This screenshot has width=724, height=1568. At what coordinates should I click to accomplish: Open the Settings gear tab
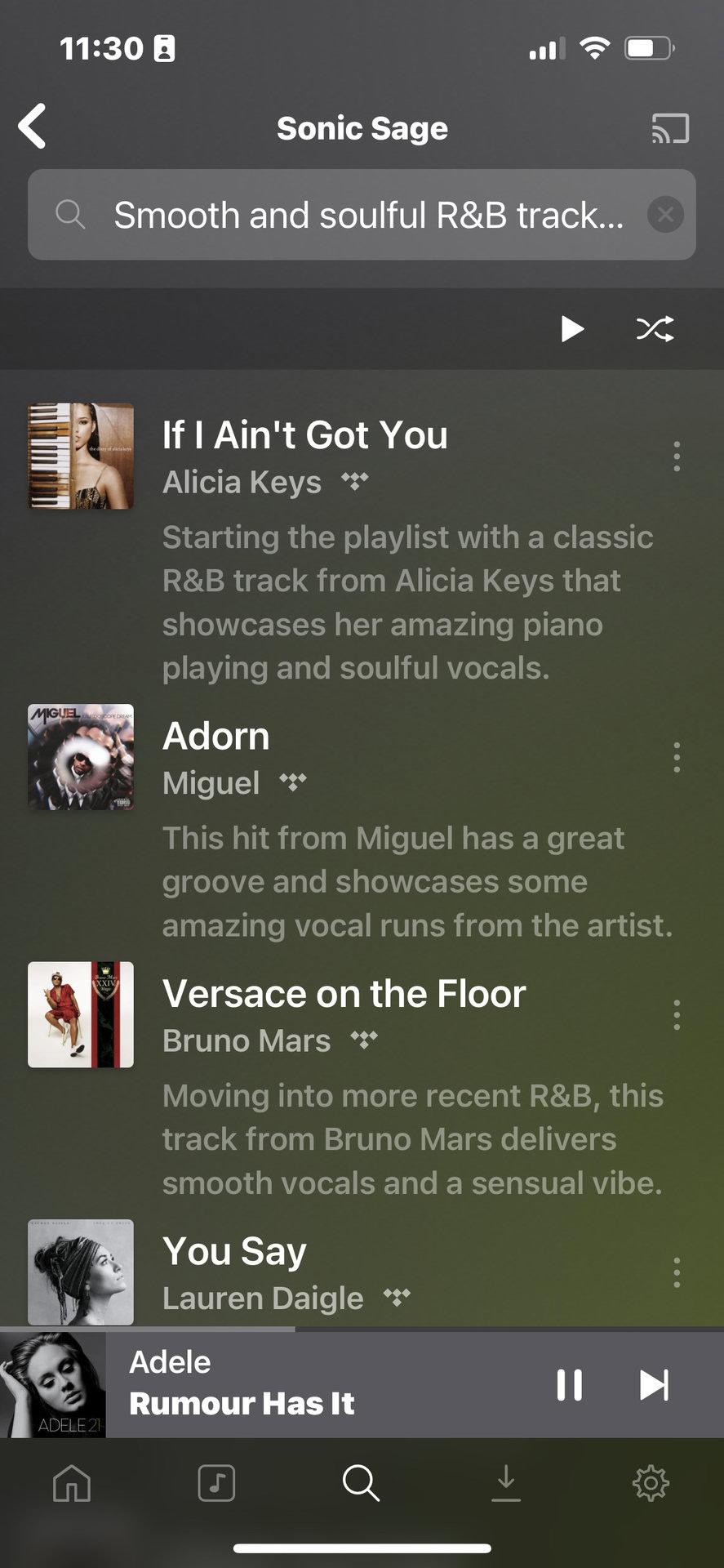point(651,1482)
